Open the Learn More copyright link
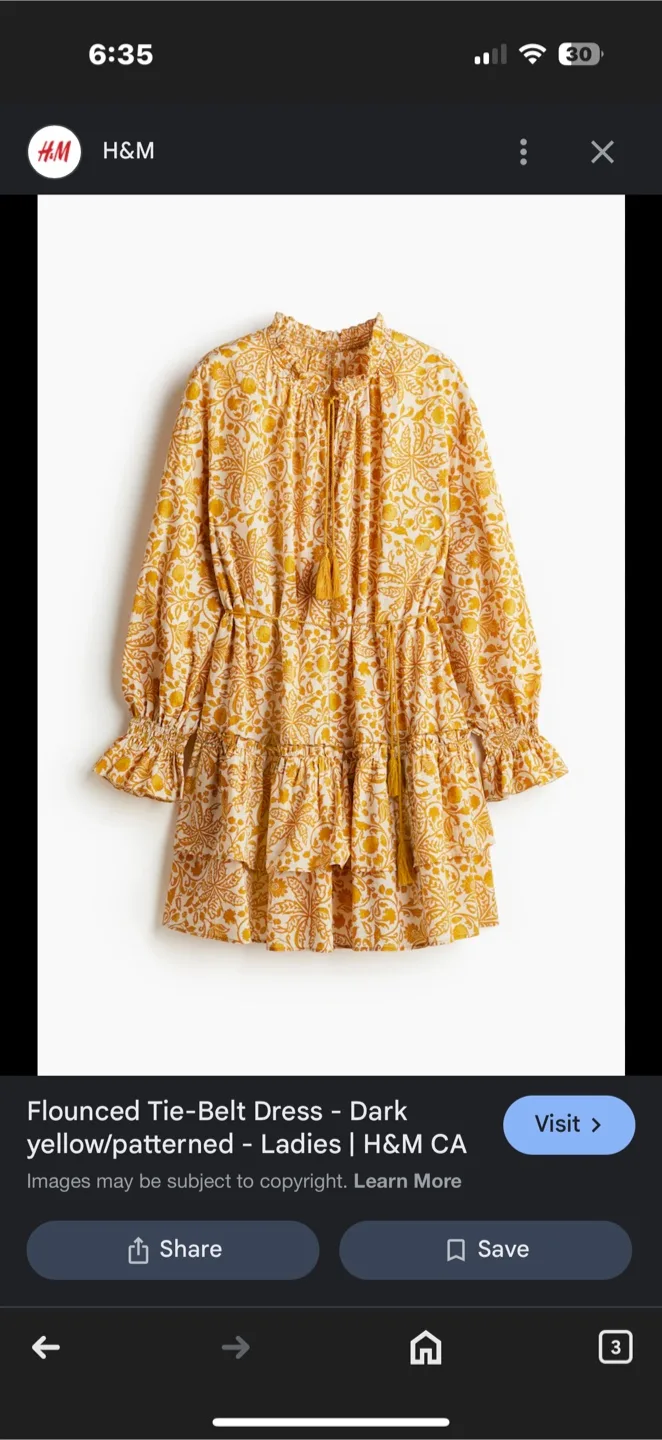 pos(408,1181)
